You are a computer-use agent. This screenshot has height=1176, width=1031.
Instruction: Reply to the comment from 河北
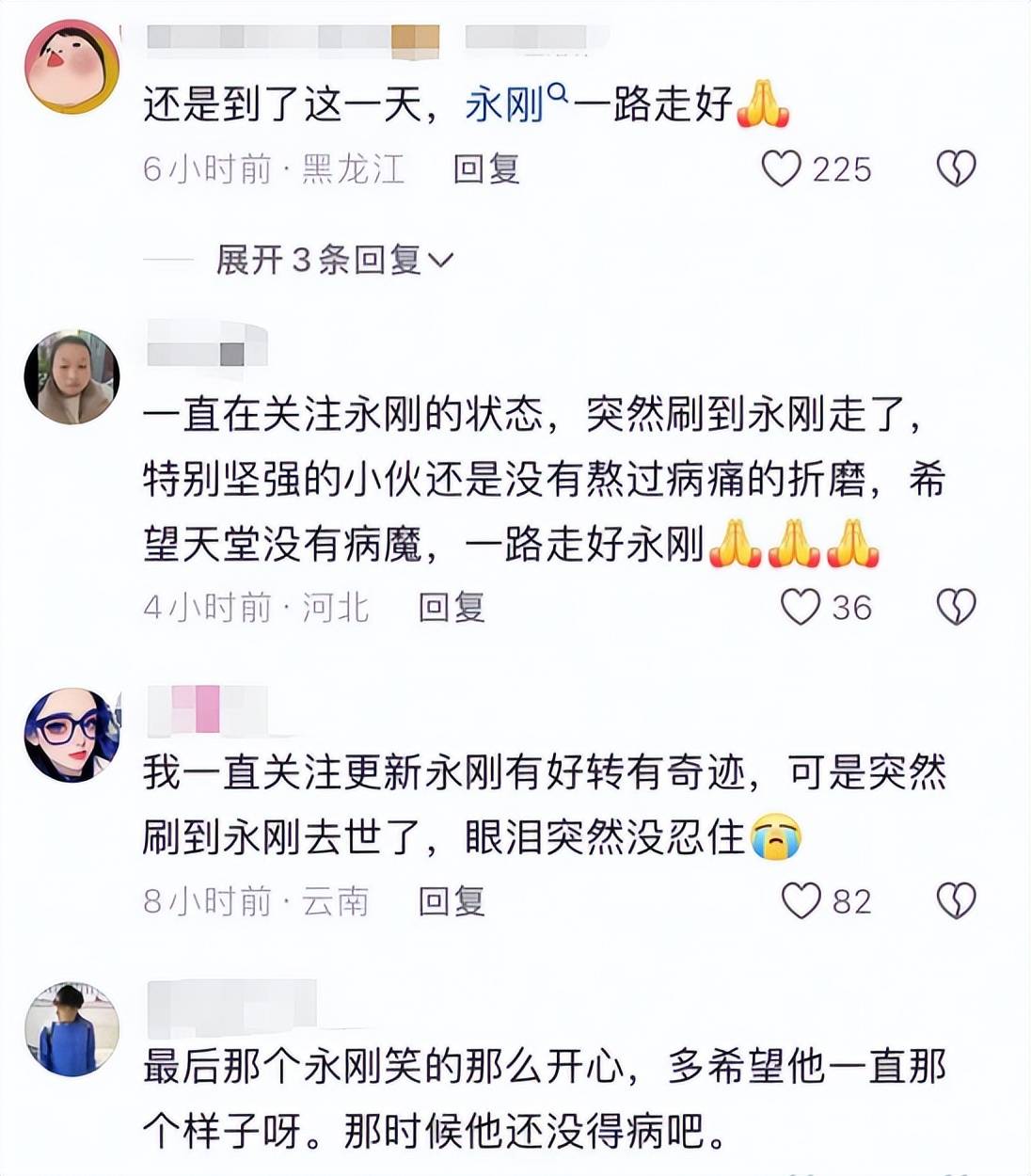(x=451, y=607)
